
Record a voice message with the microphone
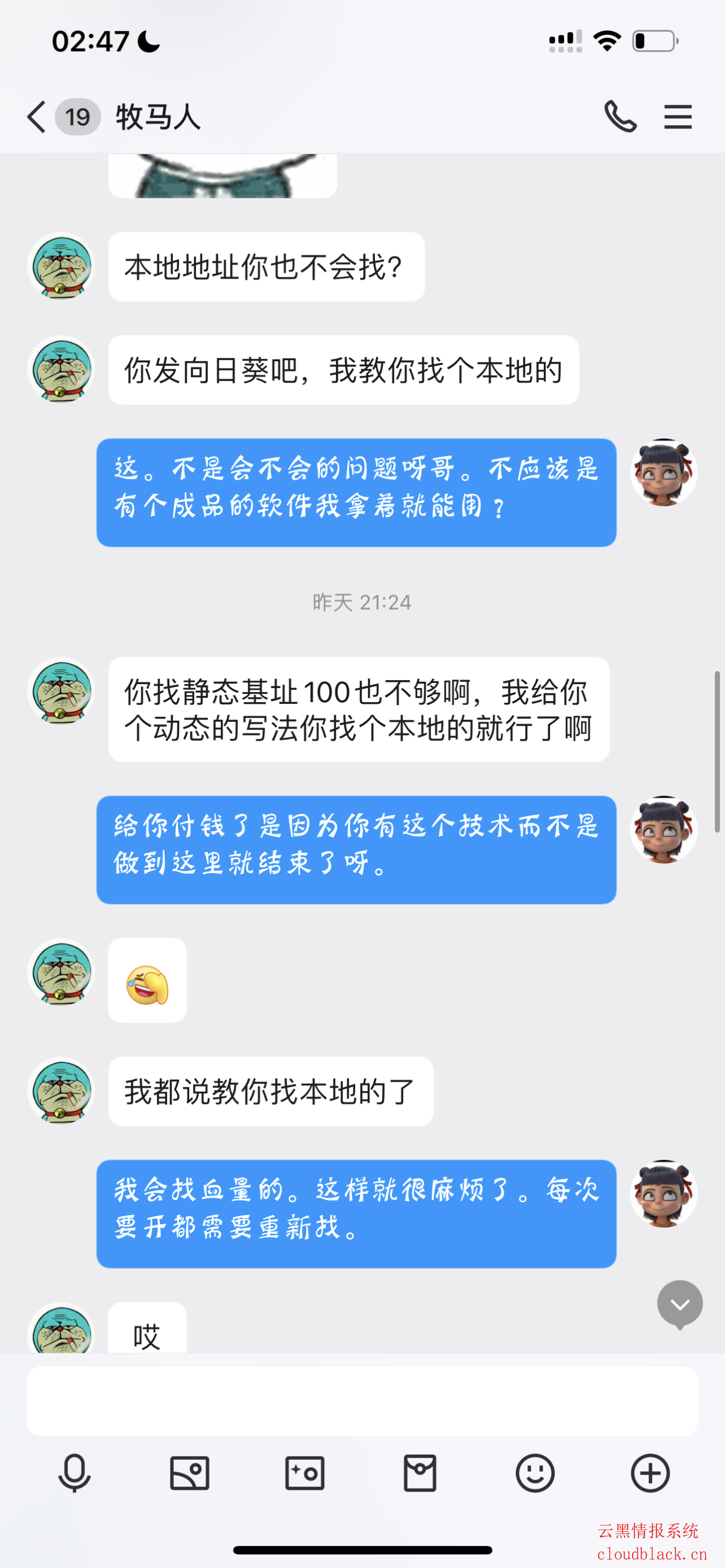click(x=74, y=1473)
